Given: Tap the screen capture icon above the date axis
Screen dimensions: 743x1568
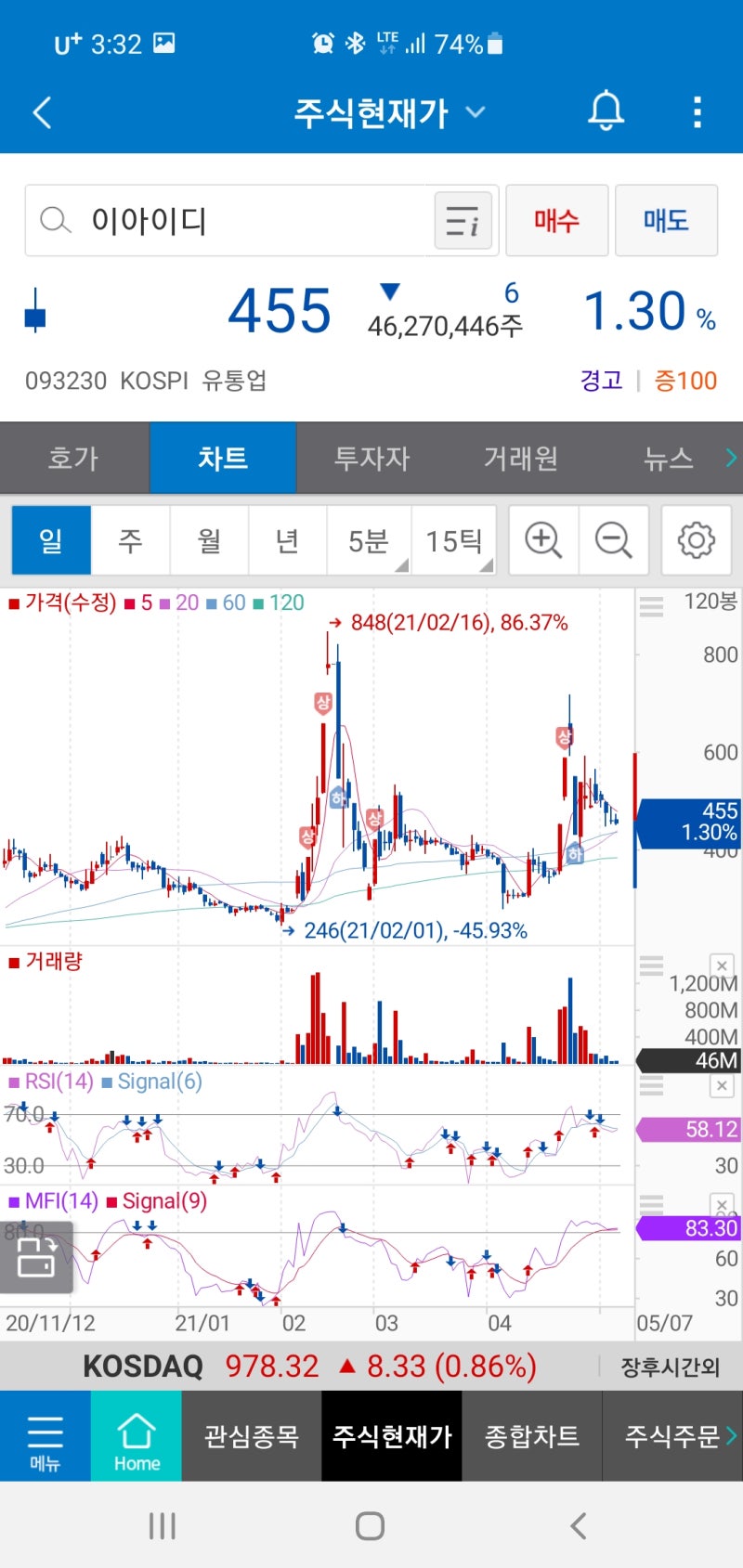Looking at the screenshot, I should (x=37, y=1259).
